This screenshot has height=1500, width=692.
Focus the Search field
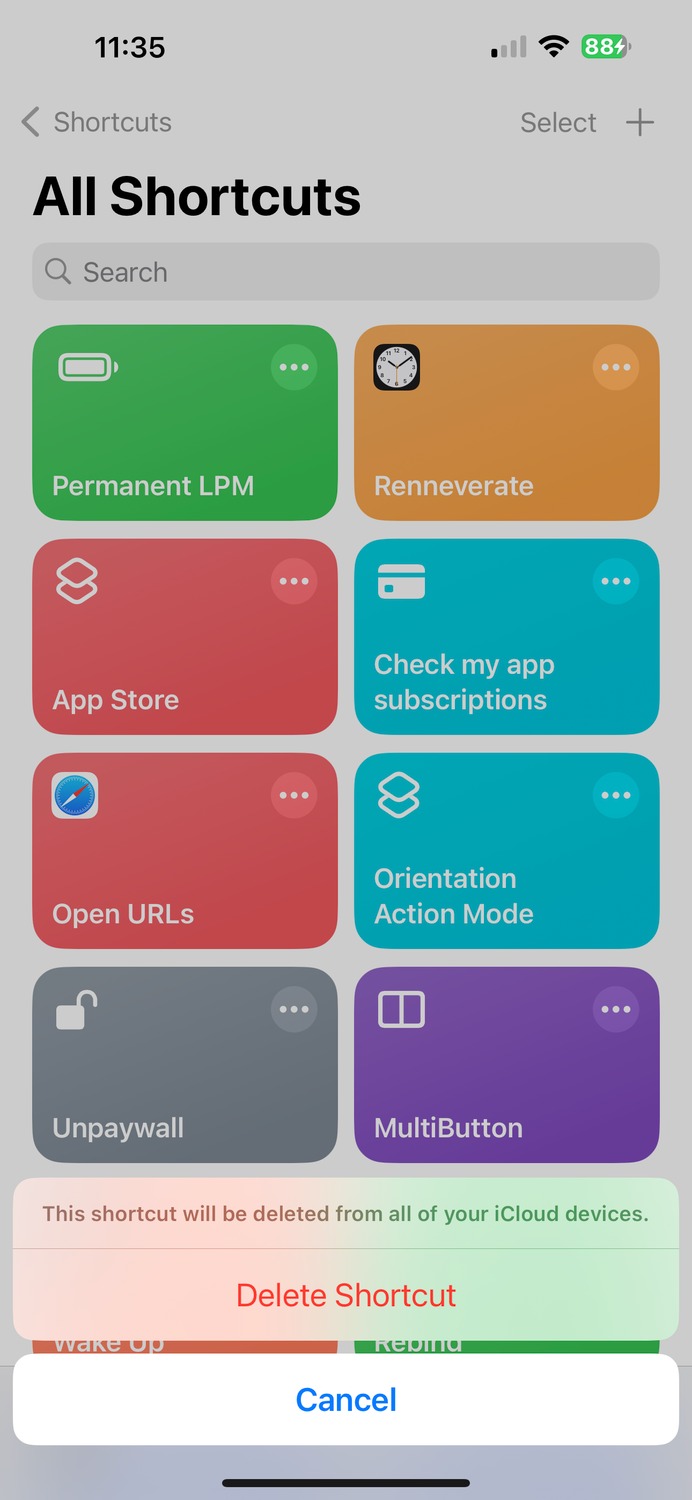pyautogui.click(x=346, y=272)
